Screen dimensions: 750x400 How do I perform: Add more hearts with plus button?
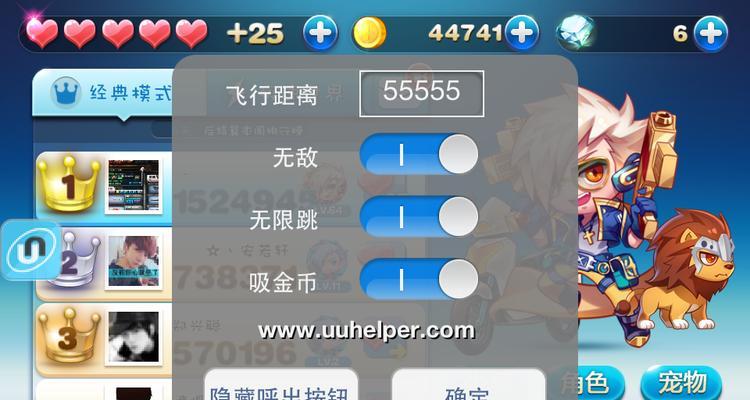click(x=320, y=33)
